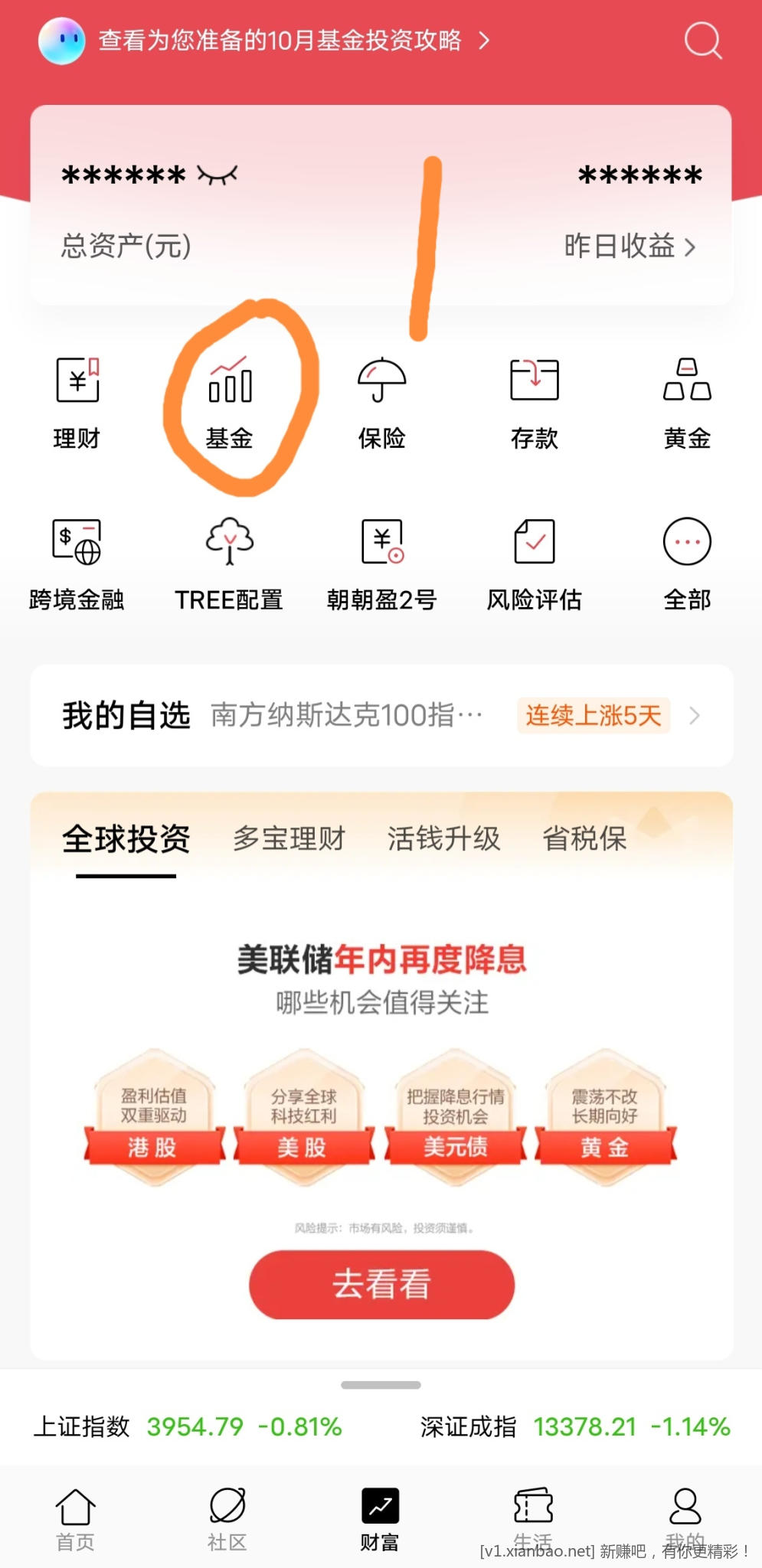This screenshot has width=762, height=1568.
Task: Open the 10月基金投资攻略 banner arrow
Action: 485,41
